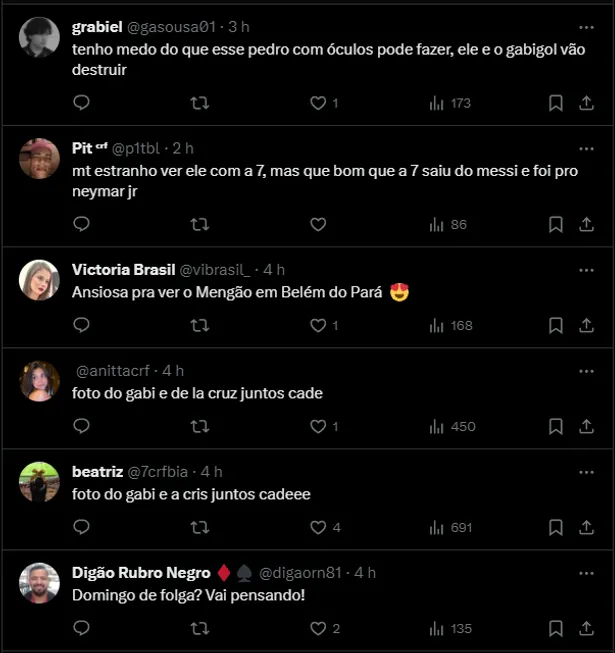Open overflow menu on grabiel's reply
Image resolution: width=615 pixels, height=653 pixels.
click(x=586, y=25)
